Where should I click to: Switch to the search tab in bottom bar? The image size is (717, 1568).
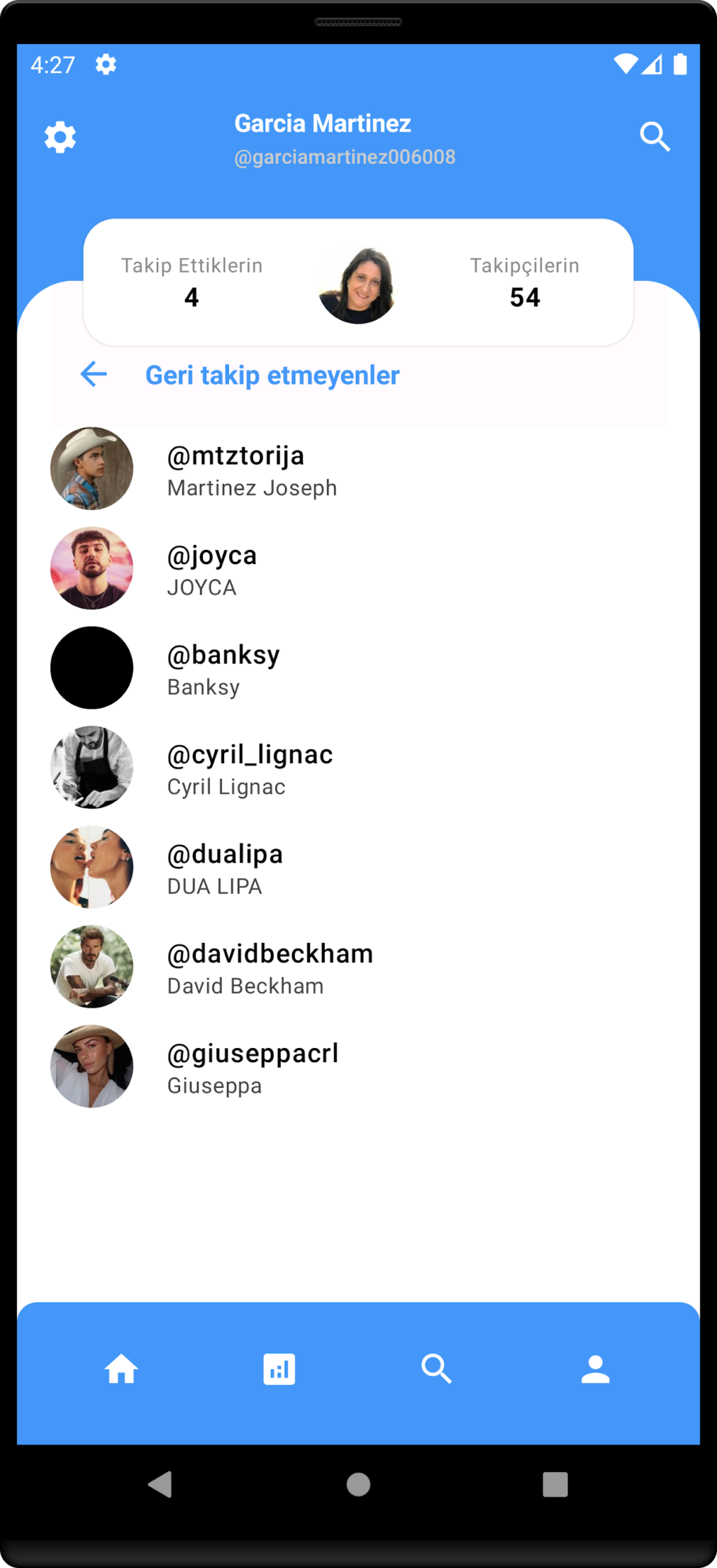[x=436, y=1368]
